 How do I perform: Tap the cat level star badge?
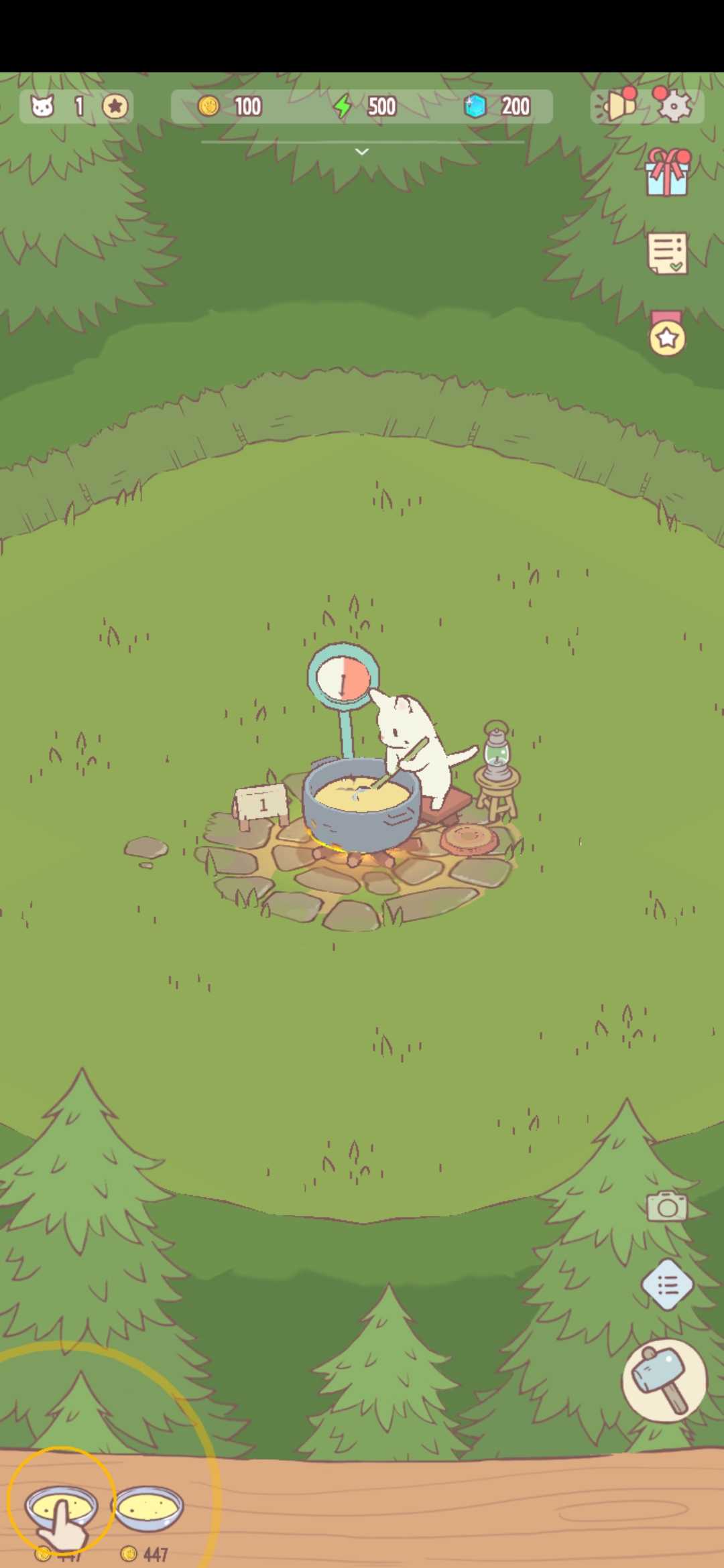pos(115,106)
